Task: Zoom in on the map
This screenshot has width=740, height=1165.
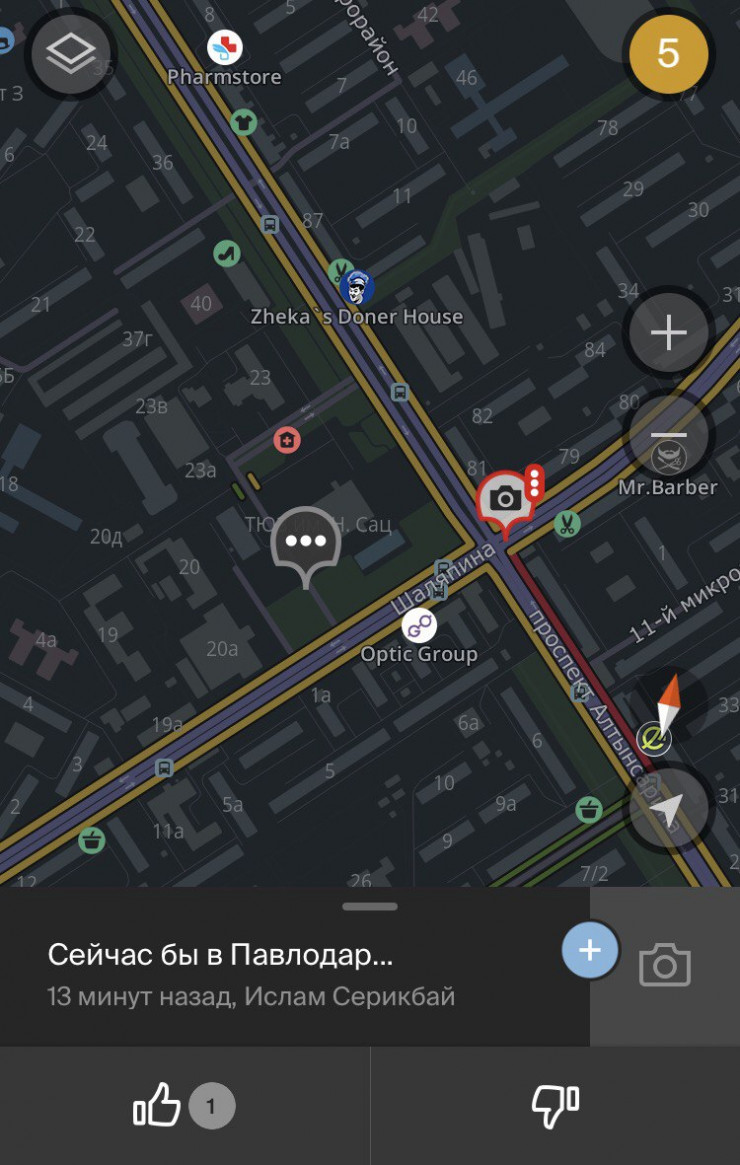Action: point(668,333)
